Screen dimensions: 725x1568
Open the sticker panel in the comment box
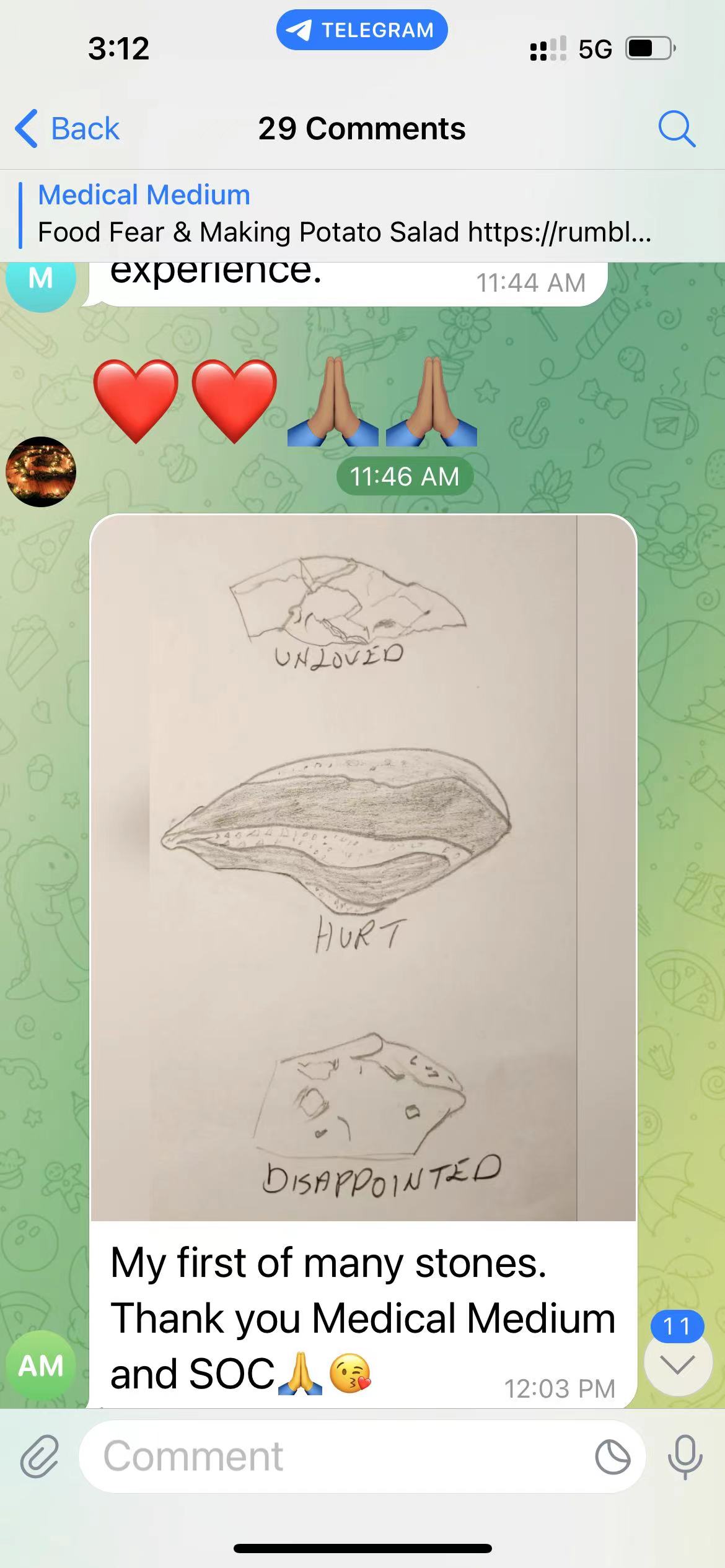point(612,1457)
